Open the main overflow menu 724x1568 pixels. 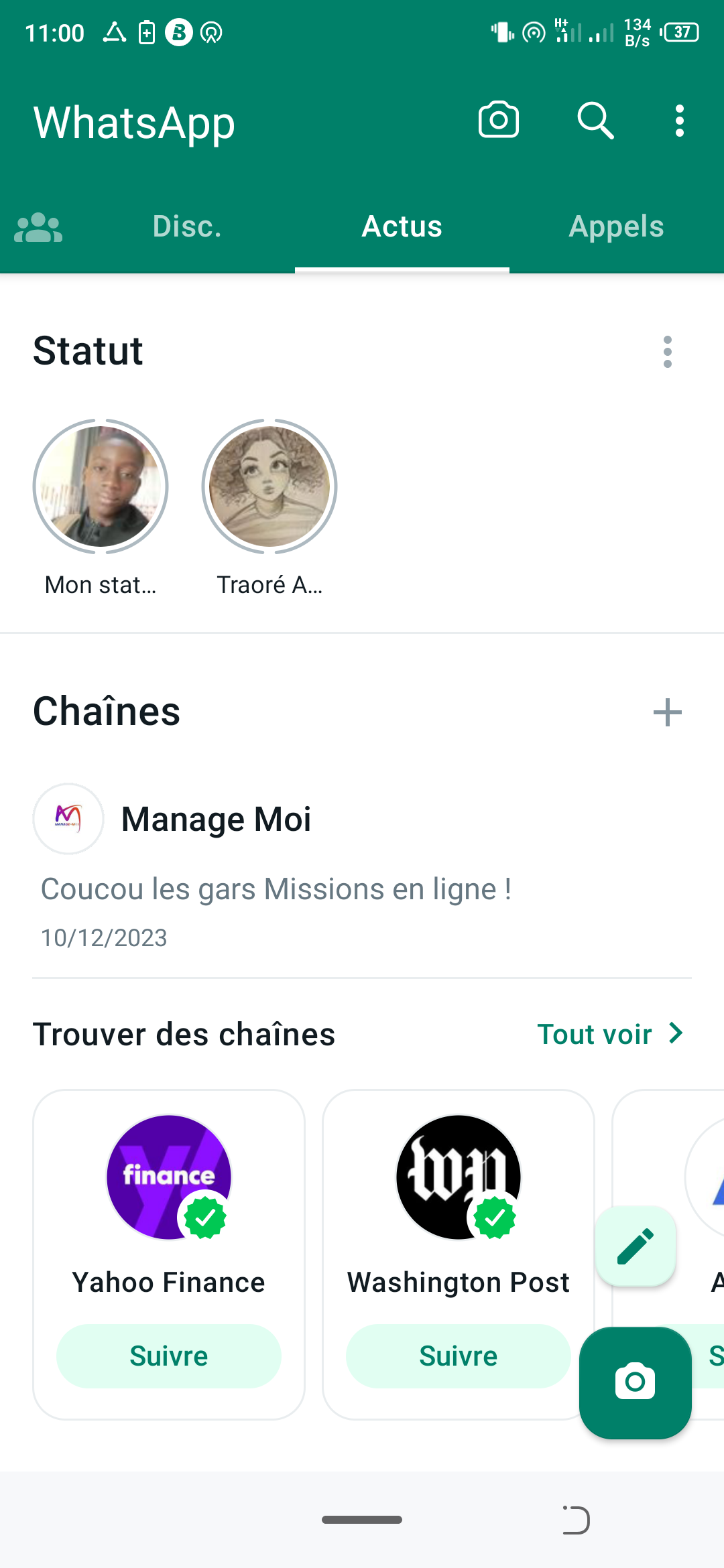pyautogui.click(x=680, y=121)
